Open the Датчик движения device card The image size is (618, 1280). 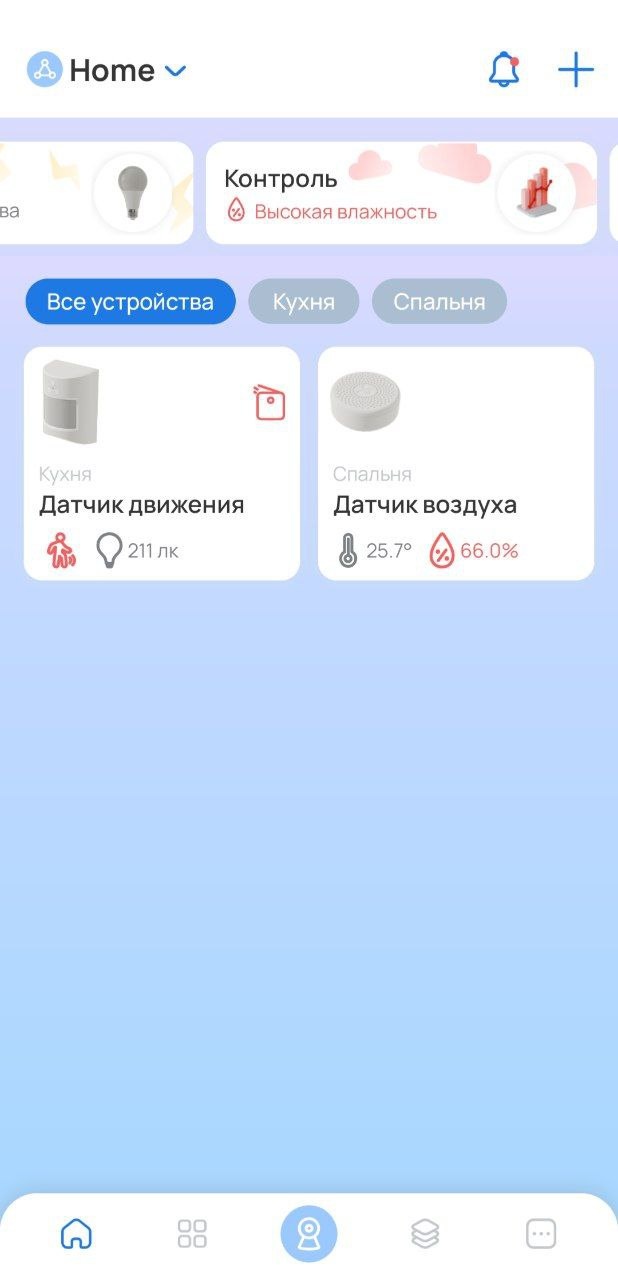click(161, 463)
